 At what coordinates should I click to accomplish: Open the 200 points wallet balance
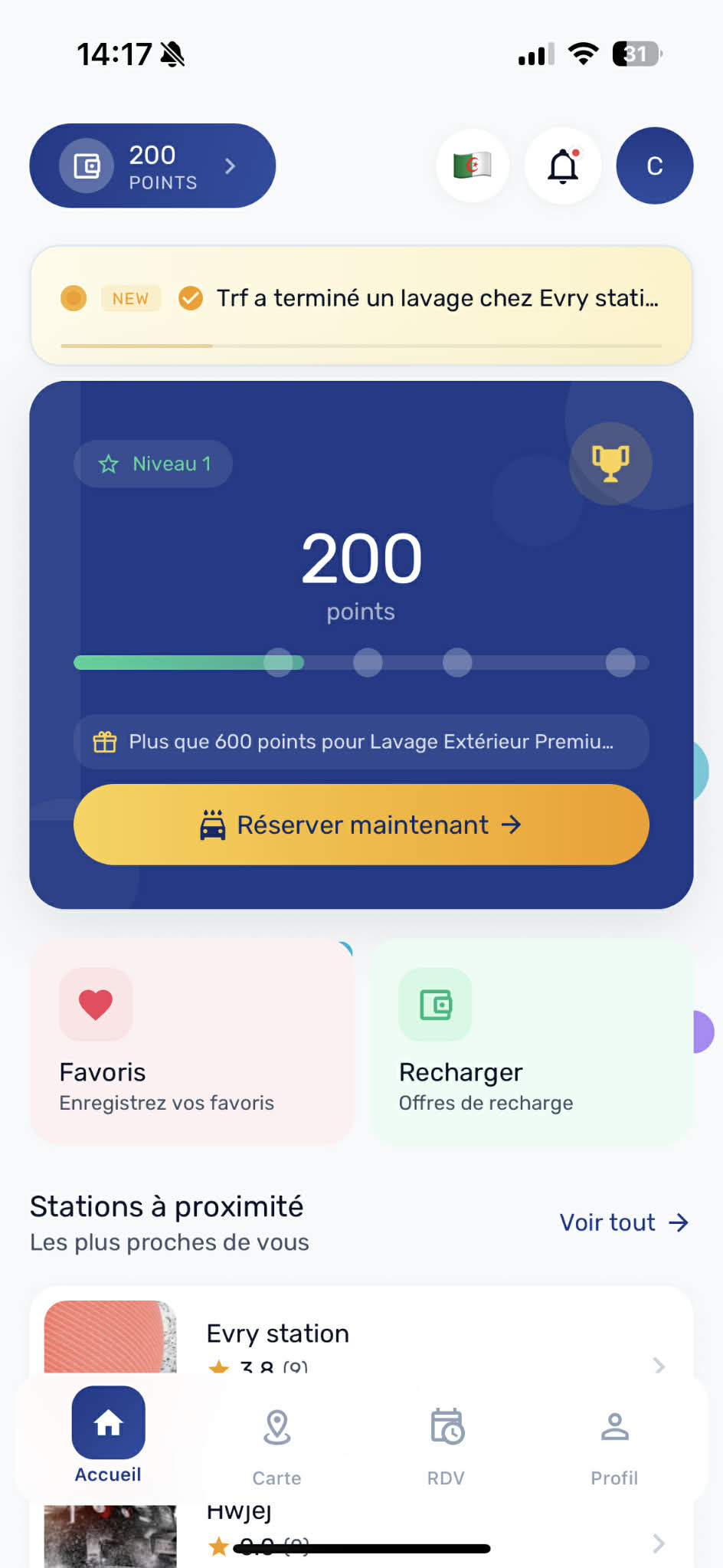pos(152,166)
